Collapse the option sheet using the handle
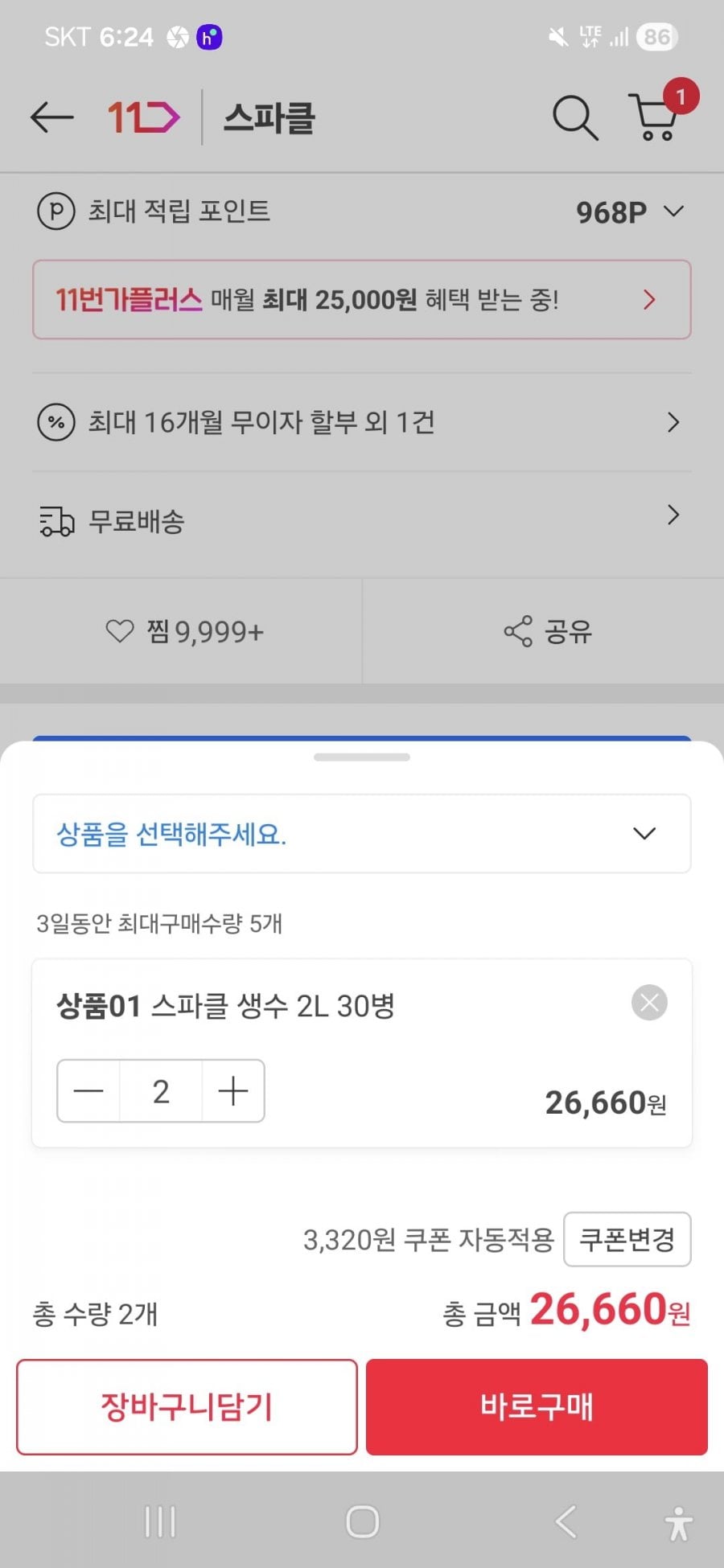Image resolution: width=724 pixels, height=1568 pixels. [361, 757]
